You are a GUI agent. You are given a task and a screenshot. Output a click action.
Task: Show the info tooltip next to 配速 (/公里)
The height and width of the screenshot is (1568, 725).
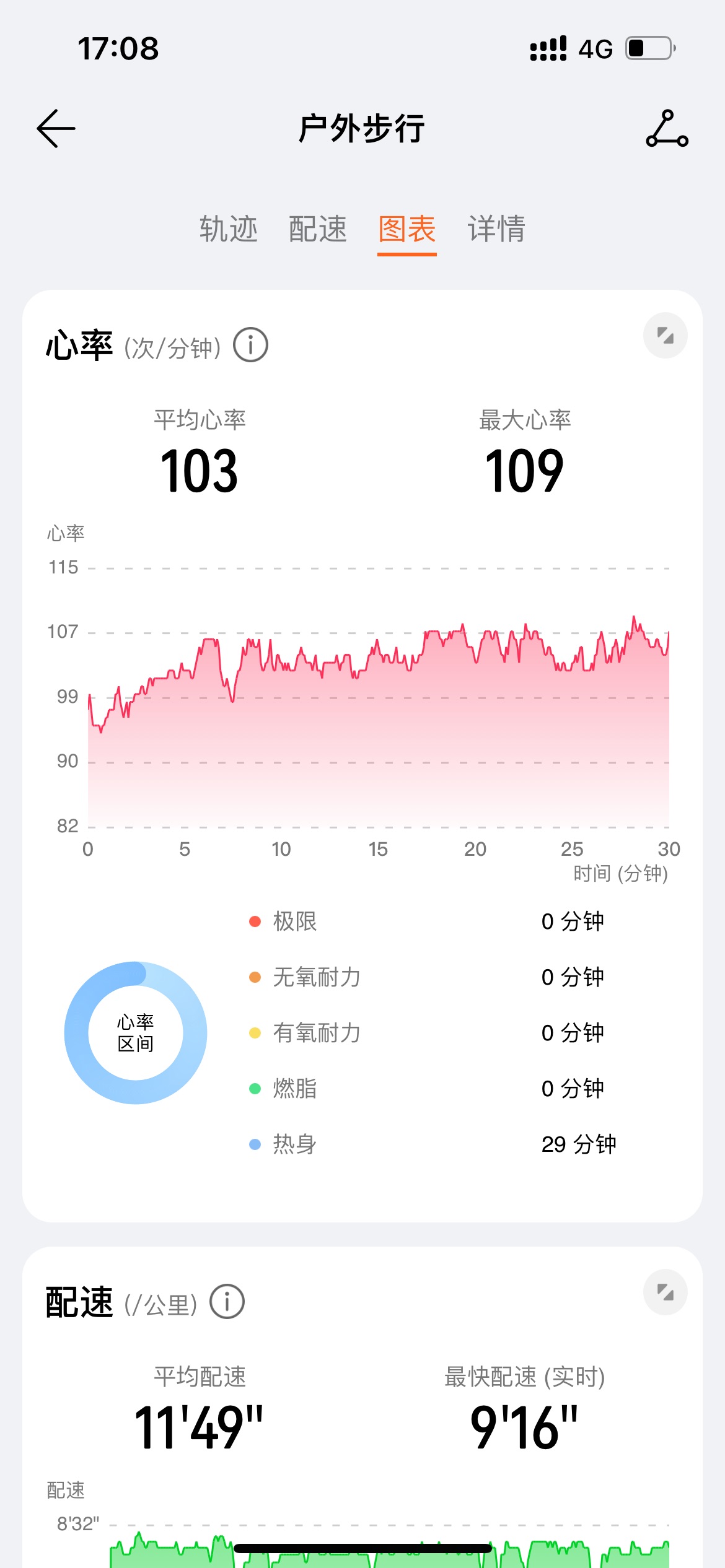[x=227, y=1301]
